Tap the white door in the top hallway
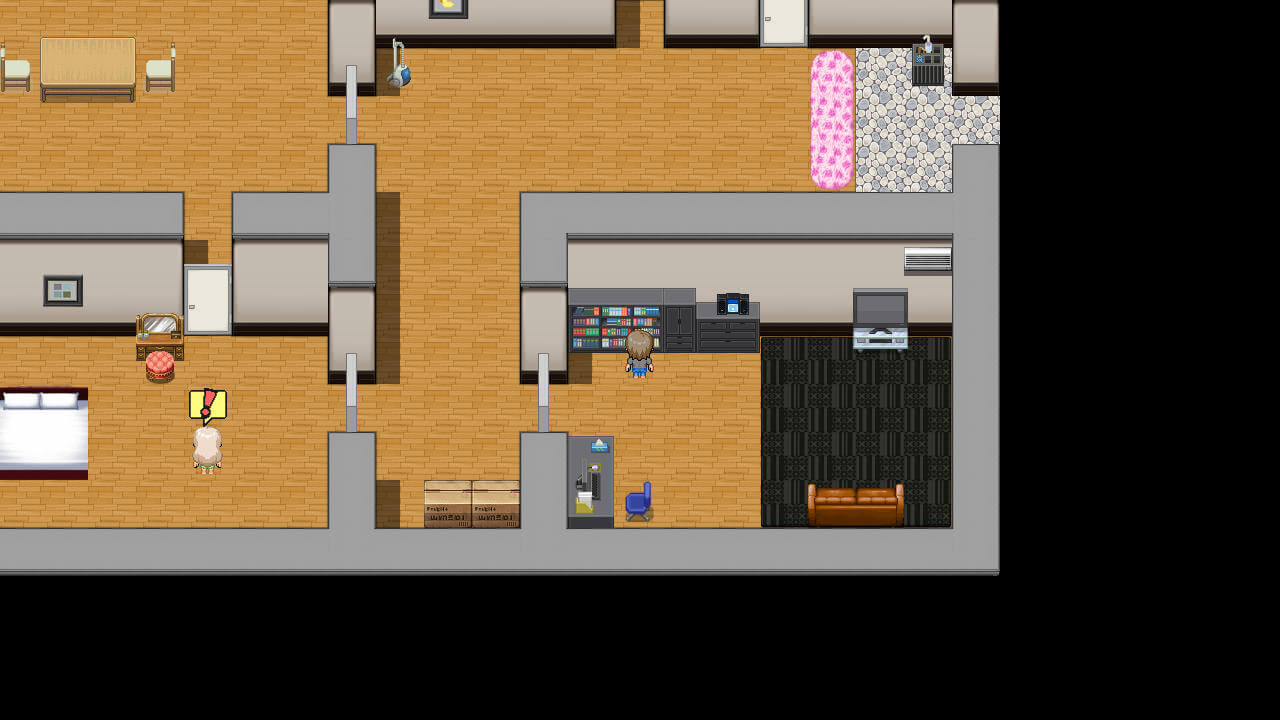The image size is (1280, 720). (x=783, y=22)
